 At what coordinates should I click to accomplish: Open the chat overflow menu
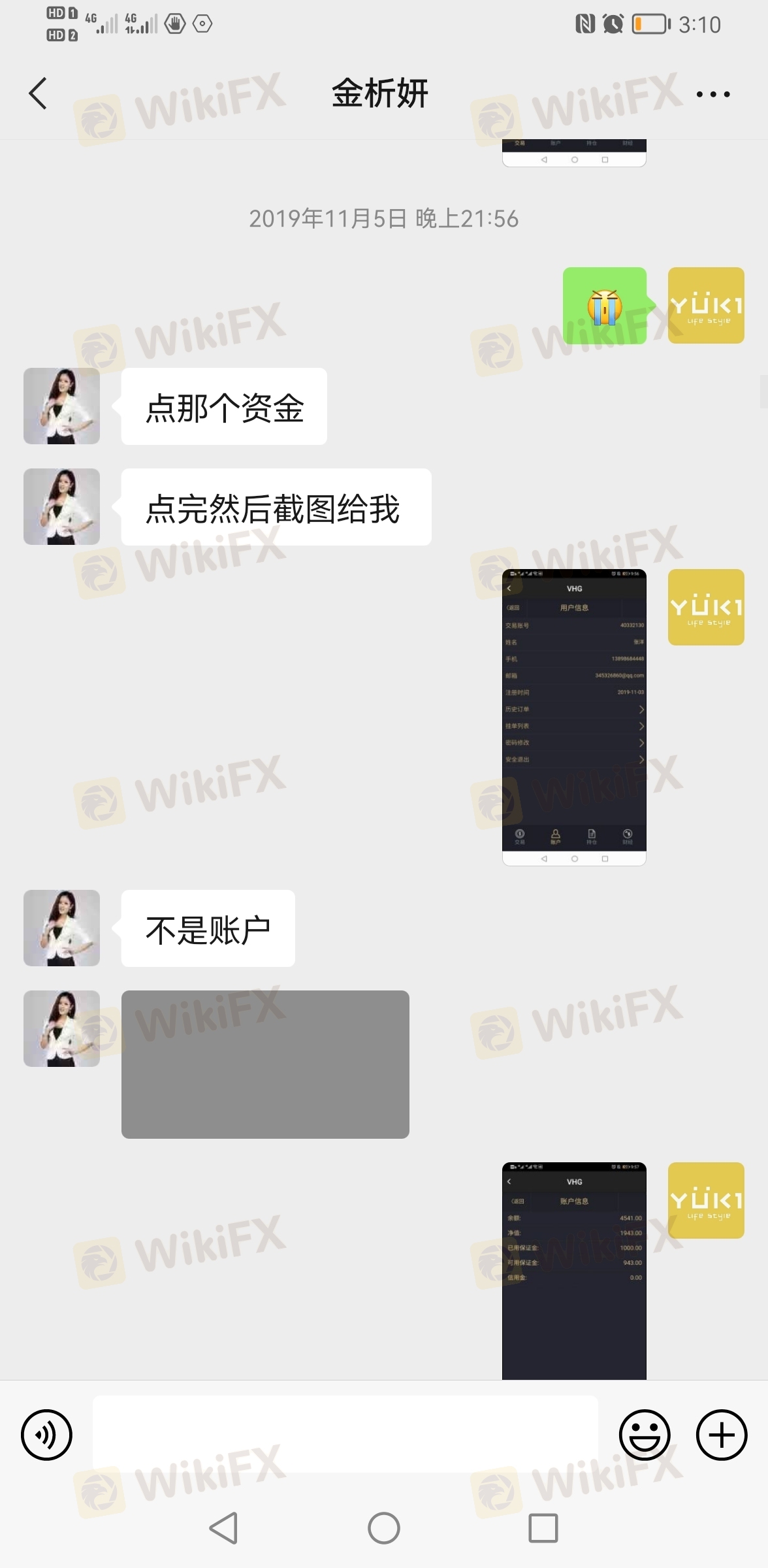click(712, 94)
